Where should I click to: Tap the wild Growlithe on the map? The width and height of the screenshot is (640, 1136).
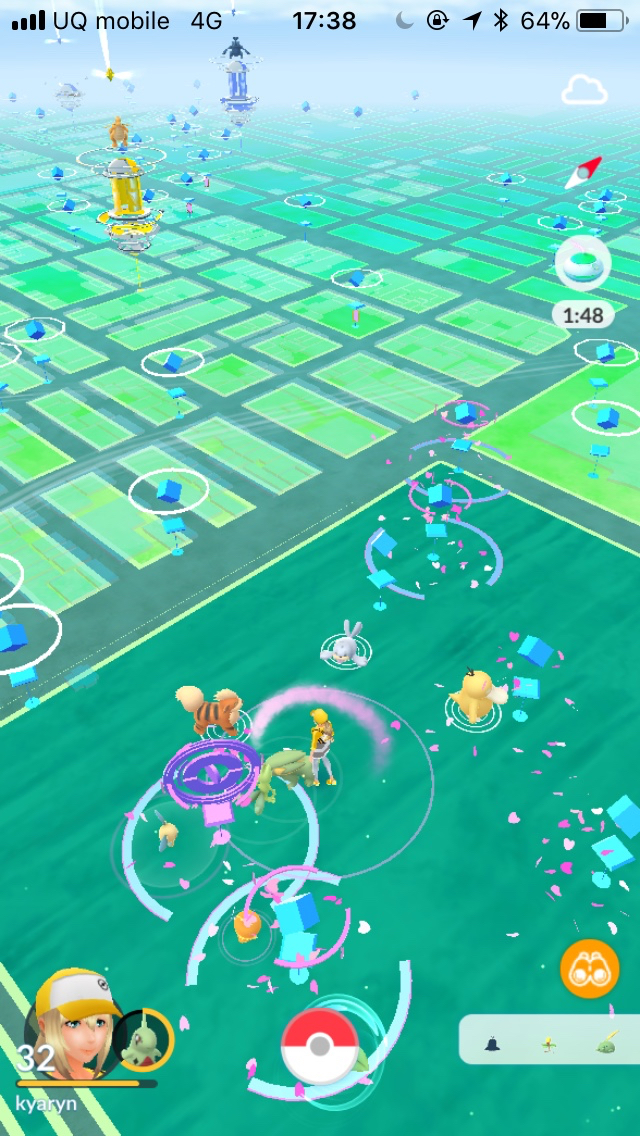point(209,708)
